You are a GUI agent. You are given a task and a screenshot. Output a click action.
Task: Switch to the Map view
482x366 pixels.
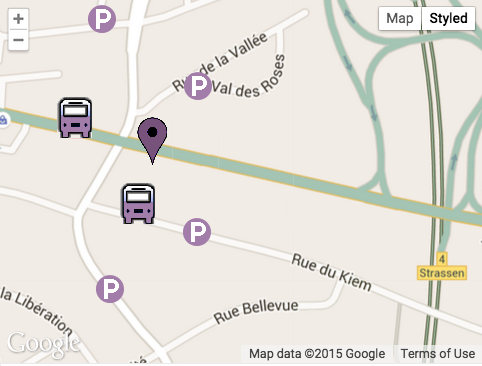coord(400,18)
